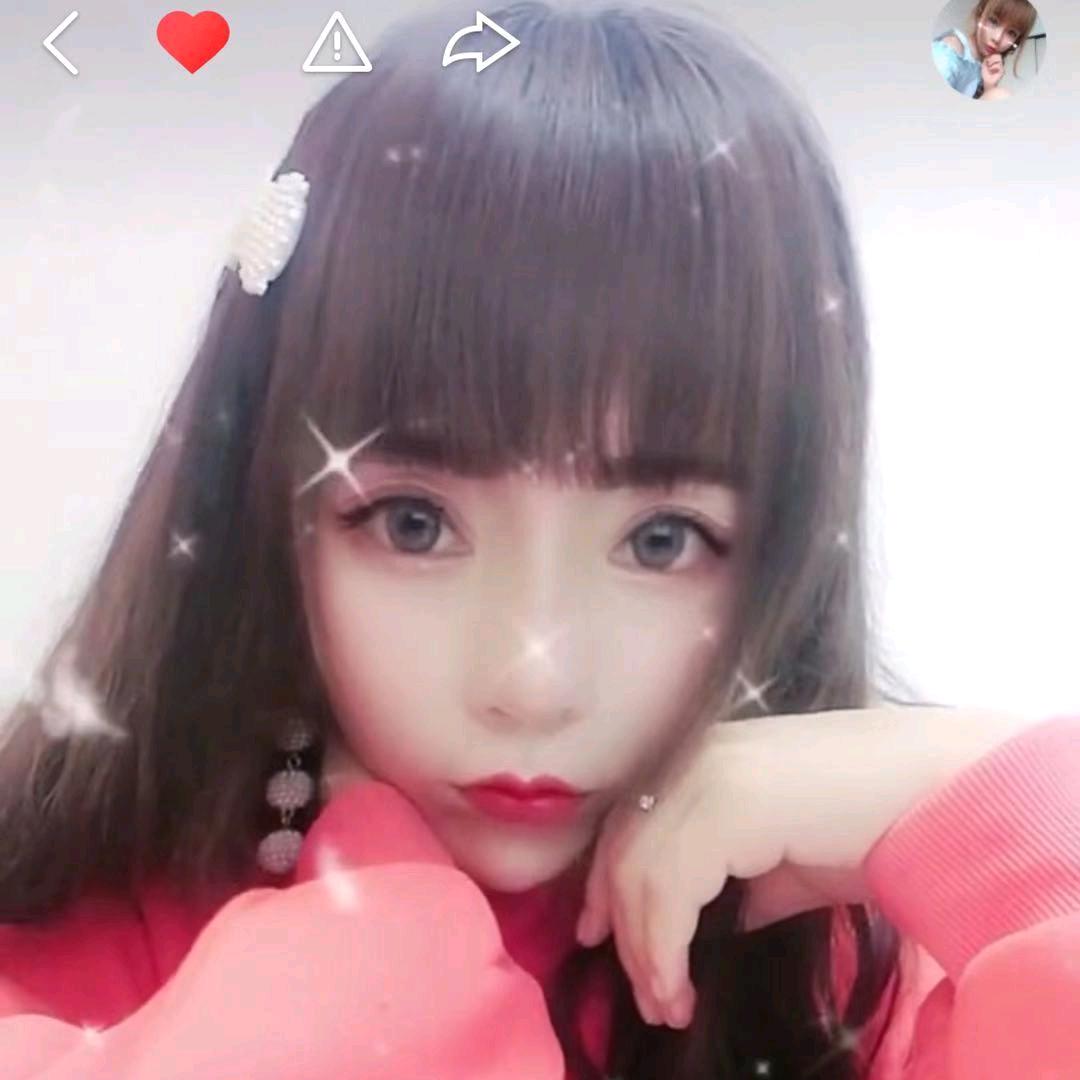Tap the red heart like icon

click(193, 42)
